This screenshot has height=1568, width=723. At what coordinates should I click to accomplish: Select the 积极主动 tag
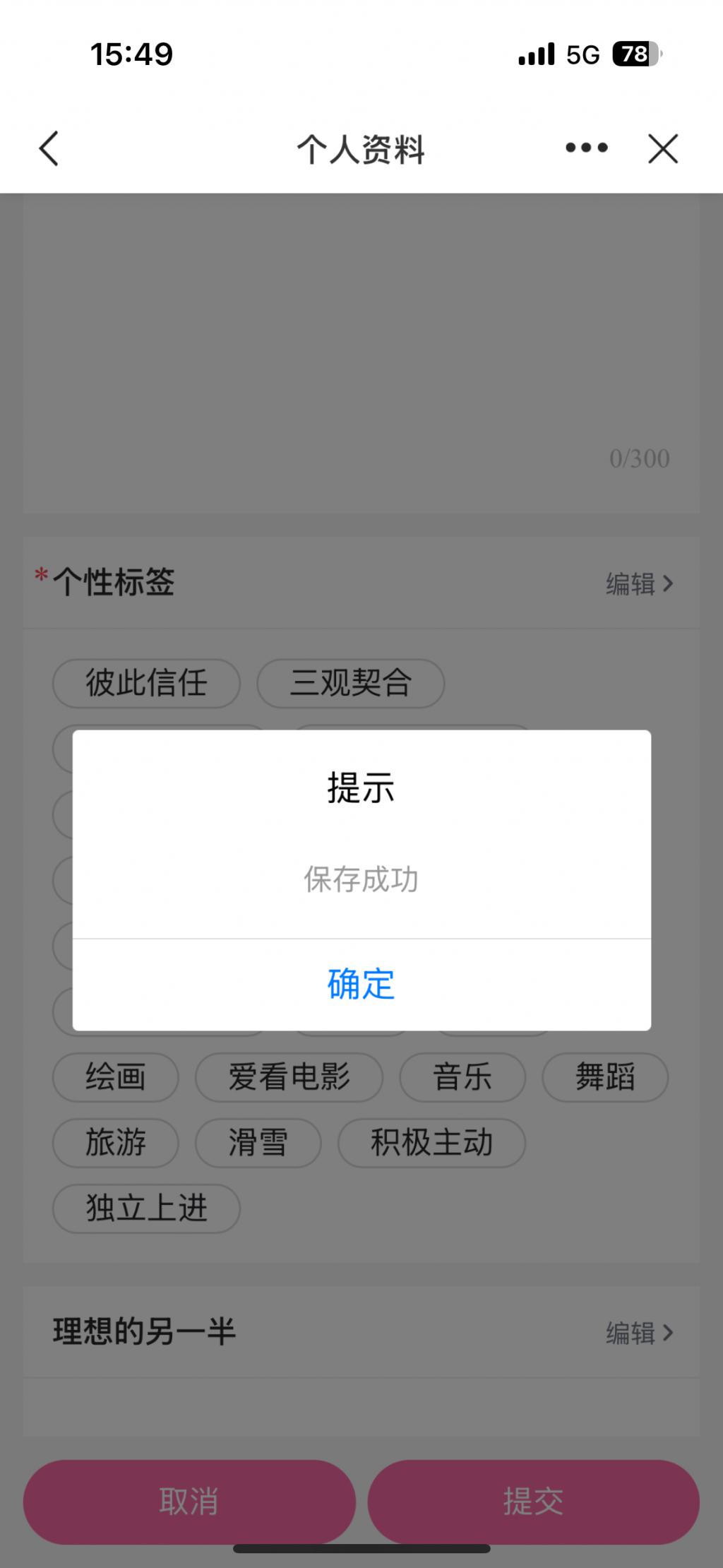(x=431, y=1142)
